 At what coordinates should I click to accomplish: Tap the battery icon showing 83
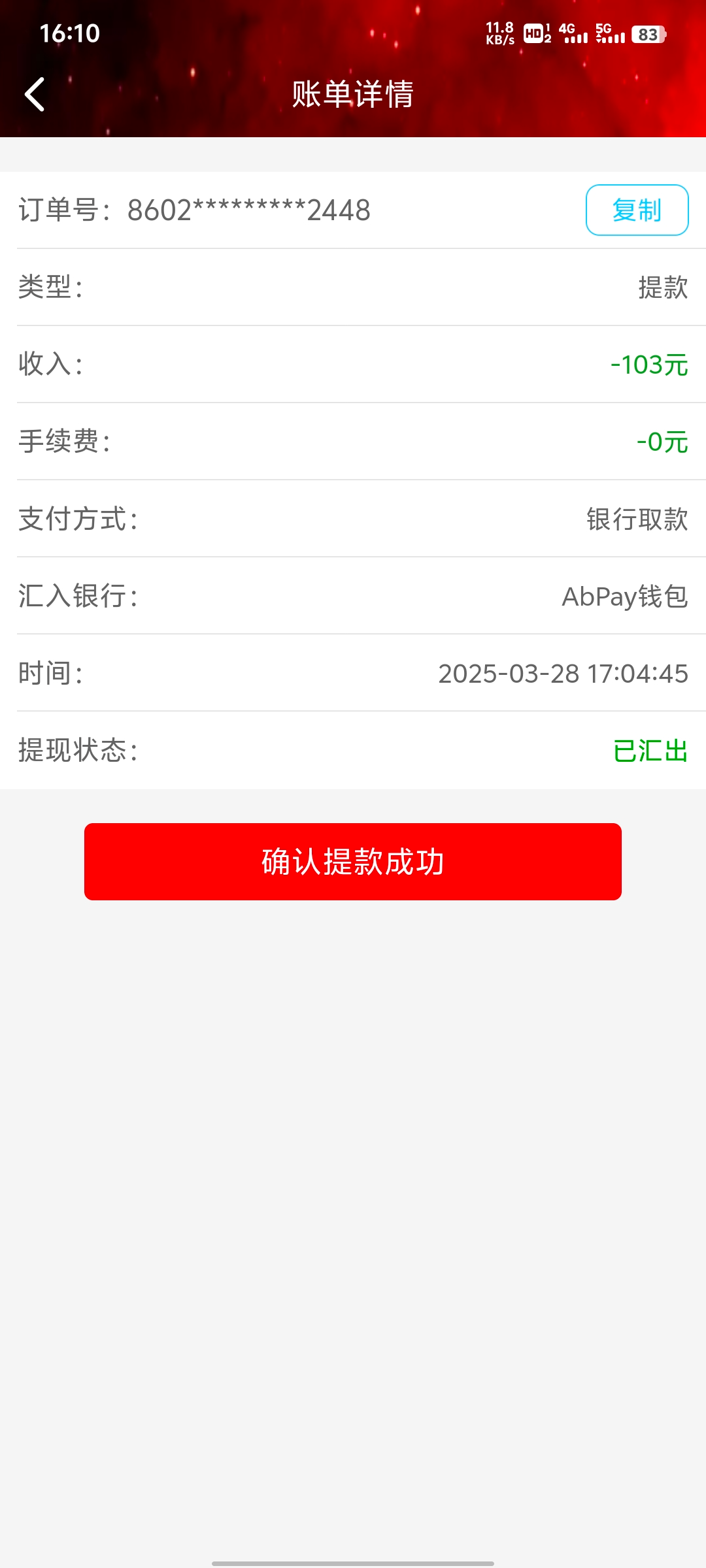[x=647, y=34]
